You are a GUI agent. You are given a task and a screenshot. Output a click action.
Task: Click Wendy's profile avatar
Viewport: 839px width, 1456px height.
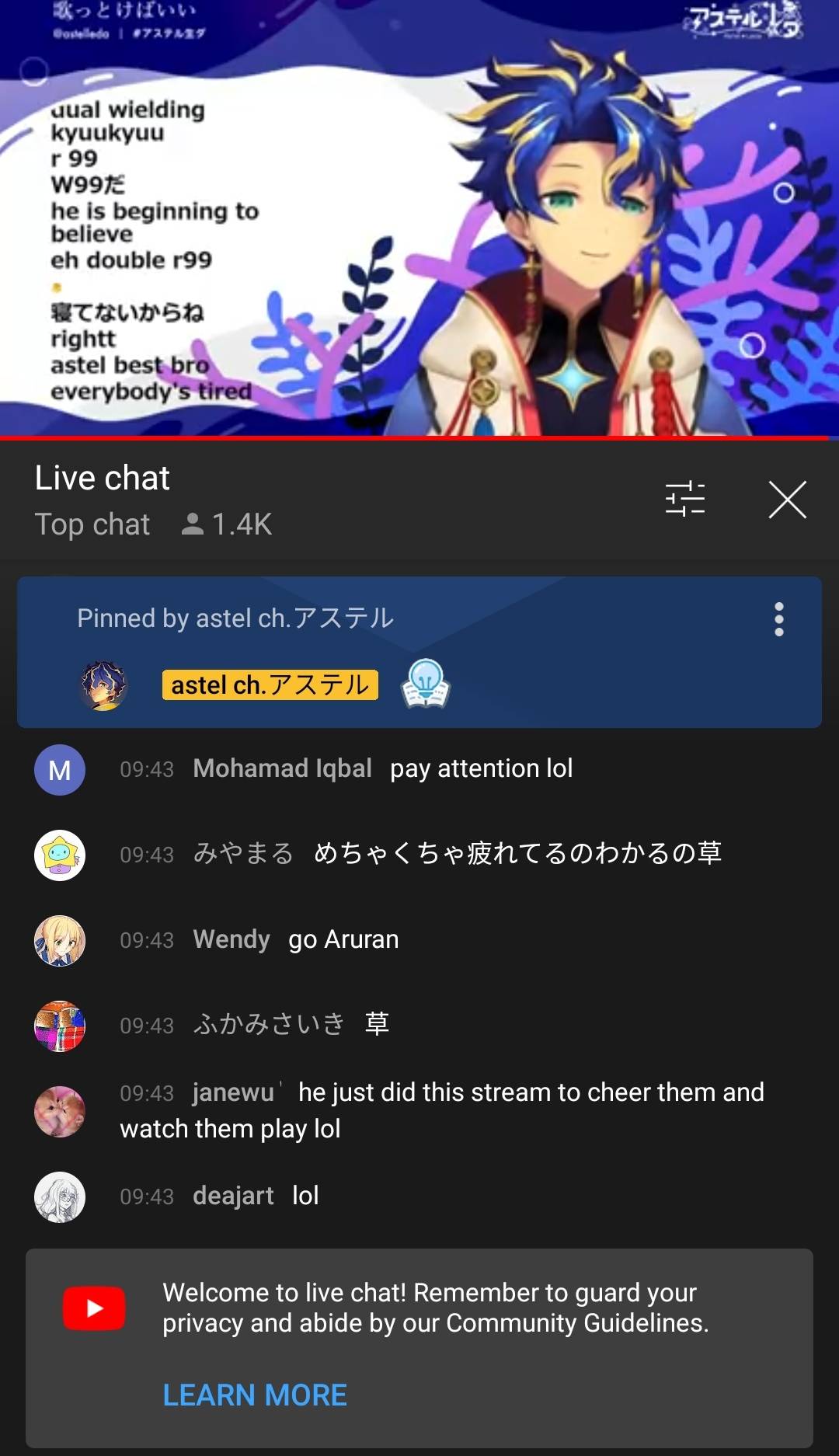(x=60, y=941)
